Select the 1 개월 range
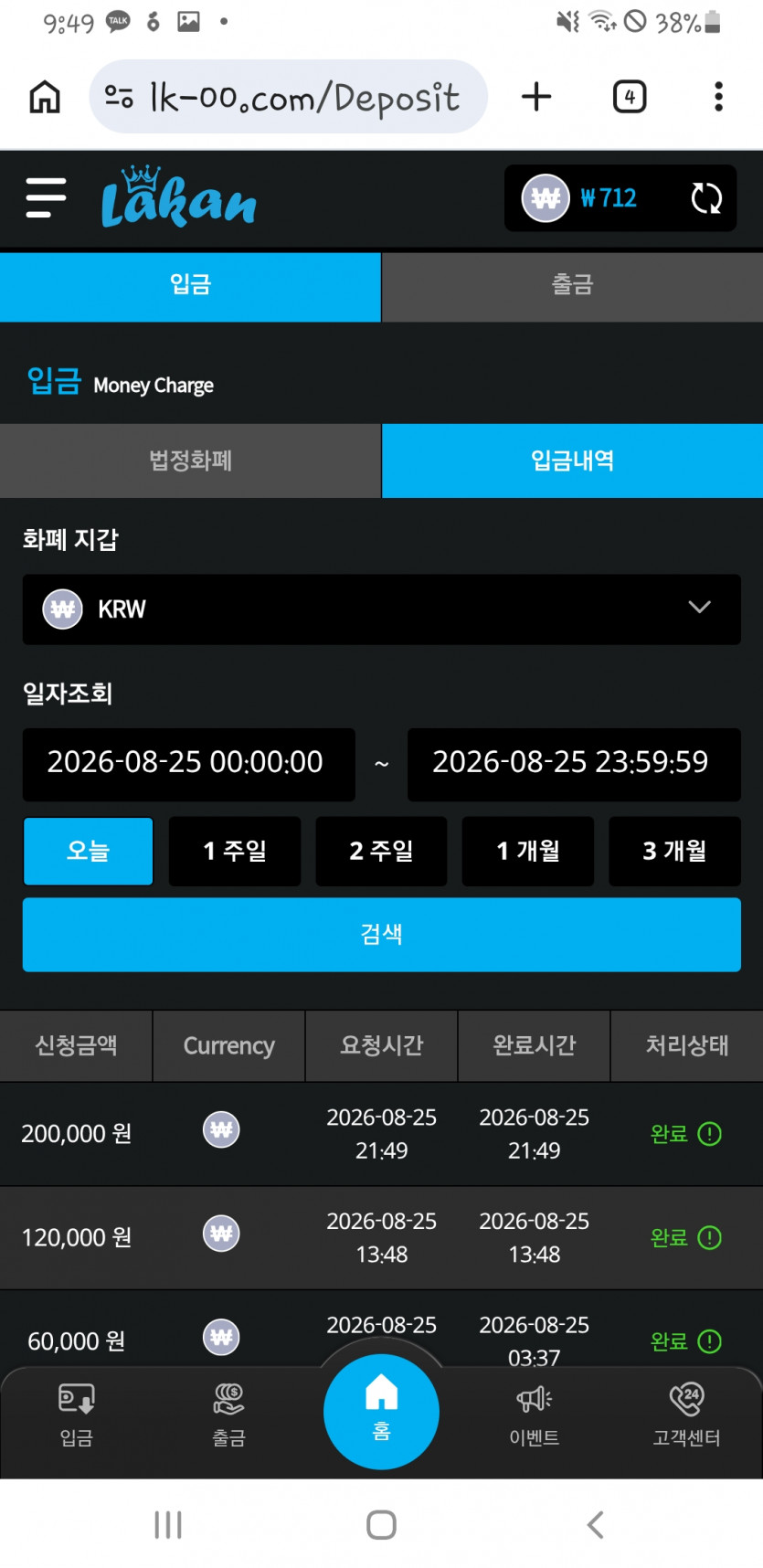The width and height of the screenshot is (763, 1568). pos(528,852)
